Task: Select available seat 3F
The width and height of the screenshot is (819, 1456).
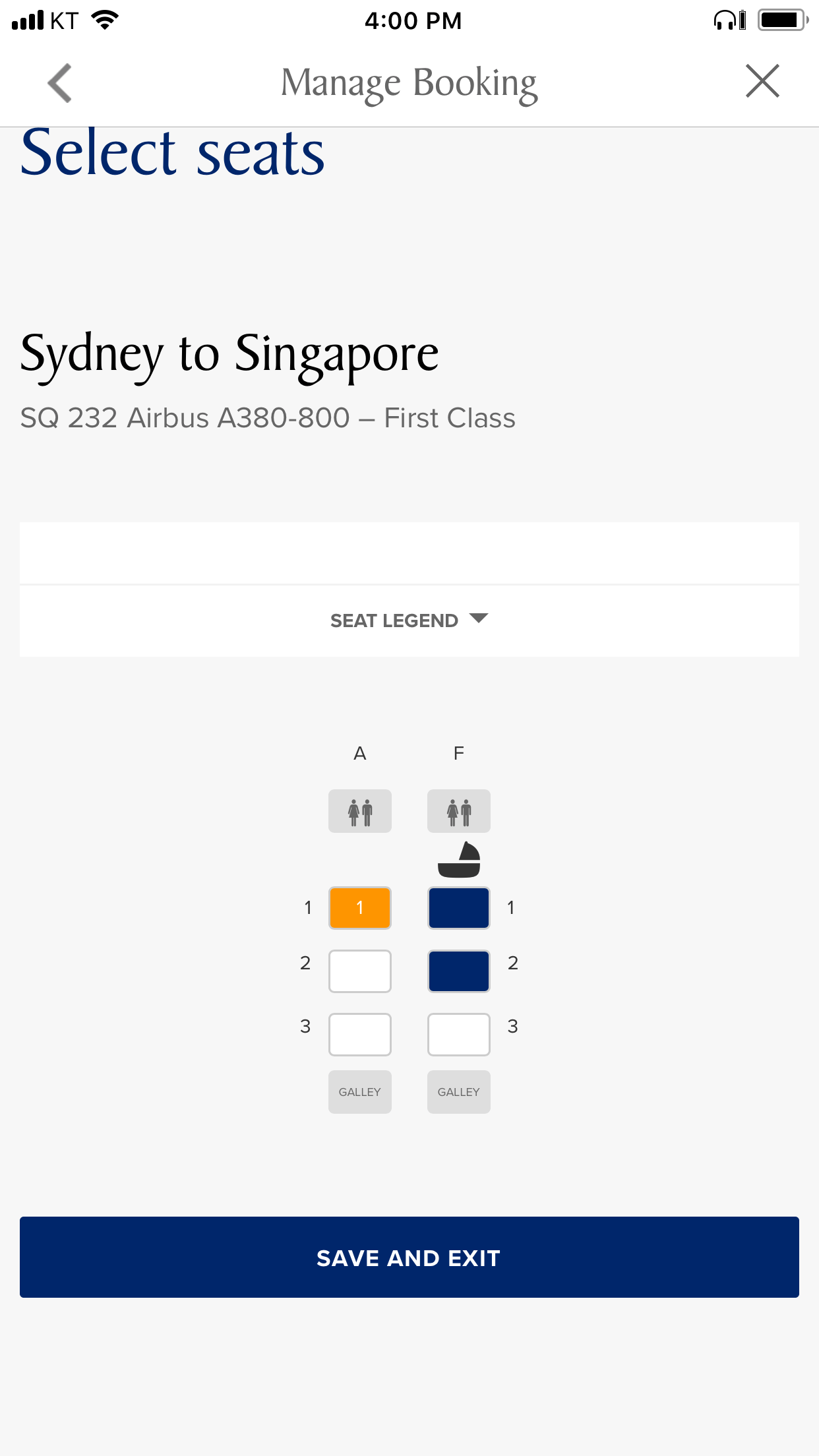Action: (459, 1035)
